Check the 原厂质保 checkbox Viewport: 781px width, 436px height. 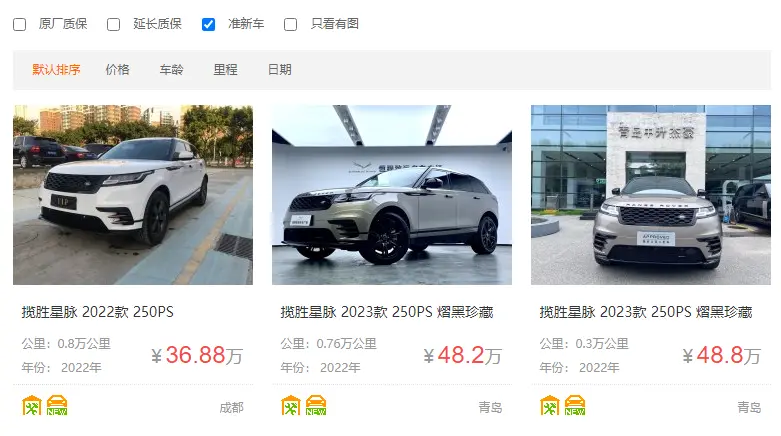[x=19, y=24]
